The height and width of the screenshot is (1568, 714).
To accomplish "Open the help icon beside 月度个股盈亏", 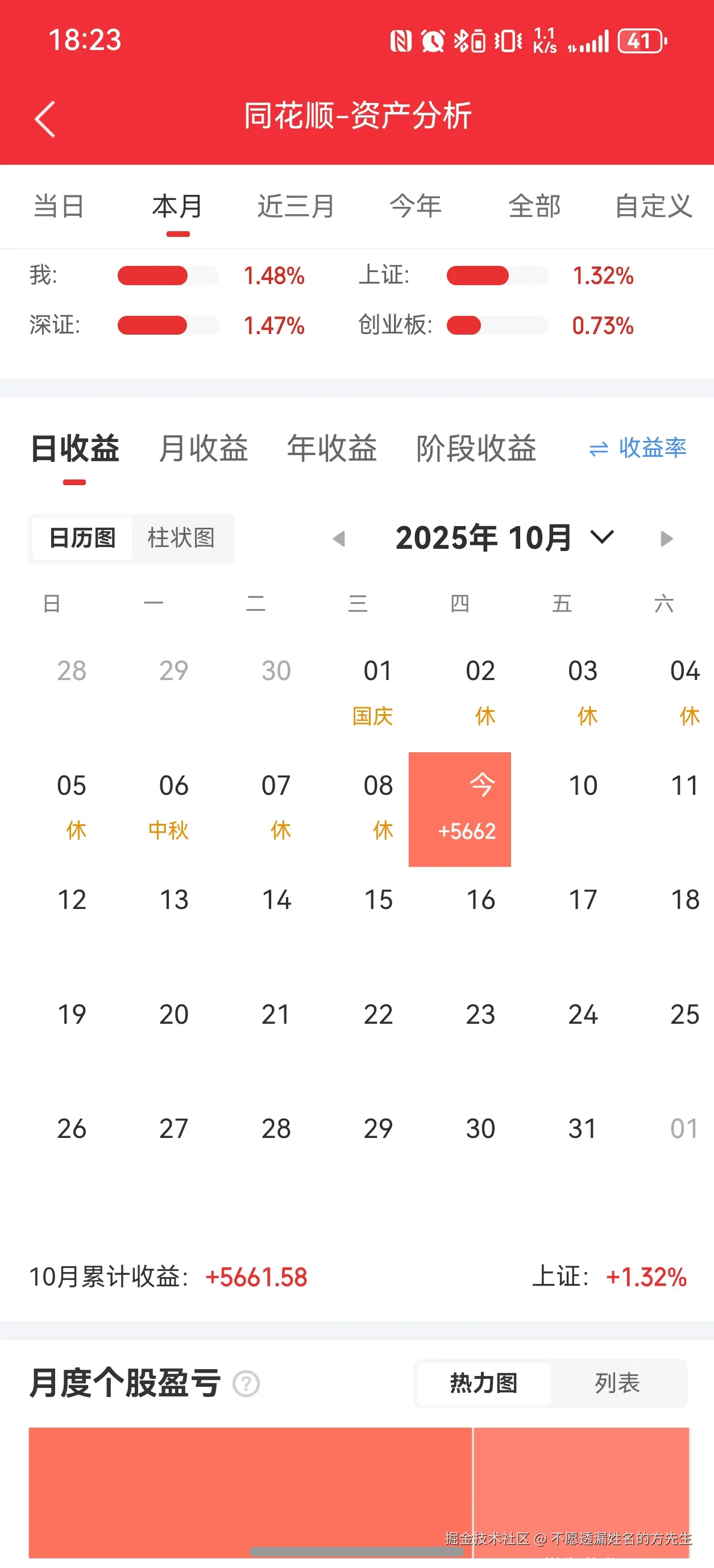I will coord(246,1384).
